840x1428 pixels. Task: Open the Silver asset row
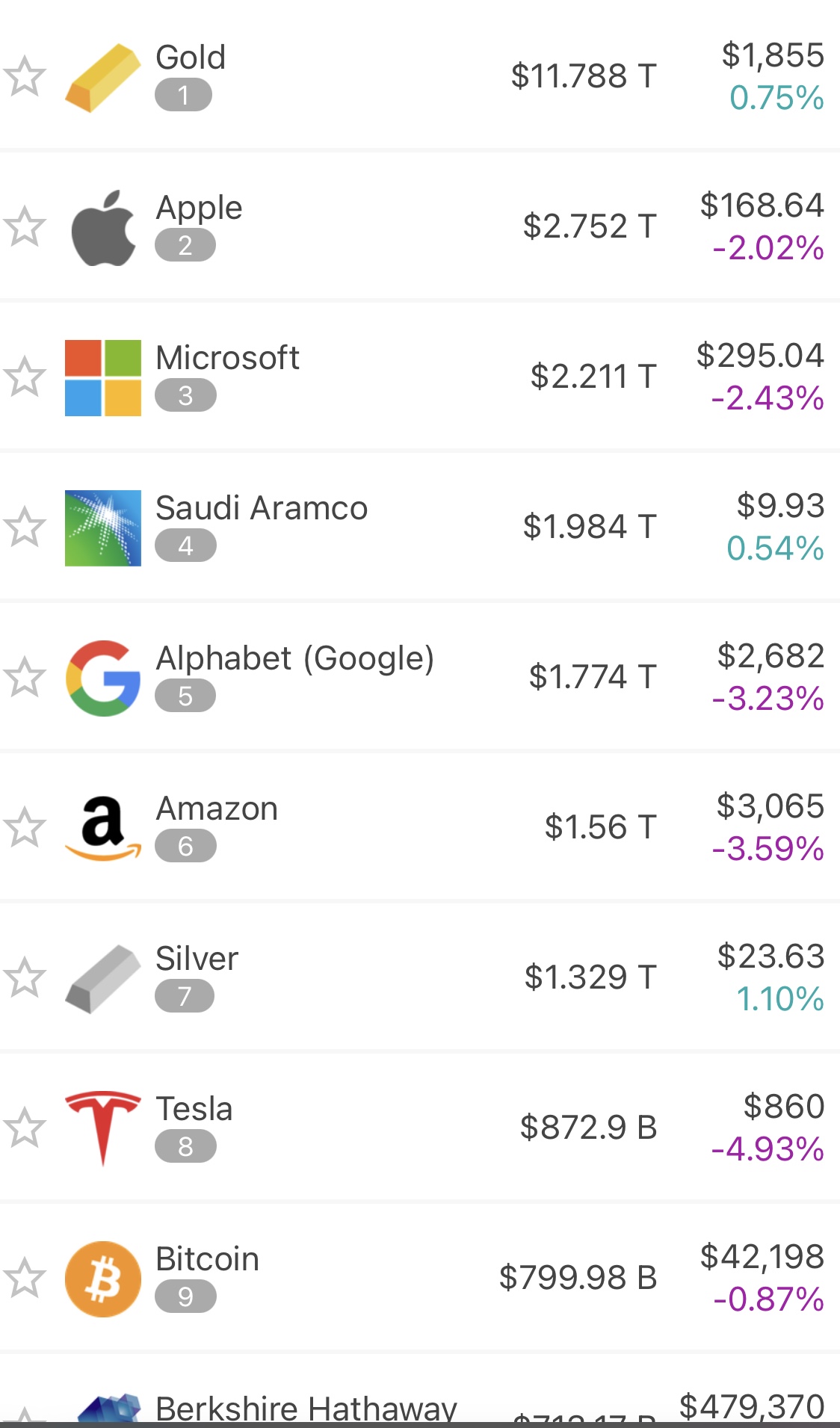(x=420, y=977)
